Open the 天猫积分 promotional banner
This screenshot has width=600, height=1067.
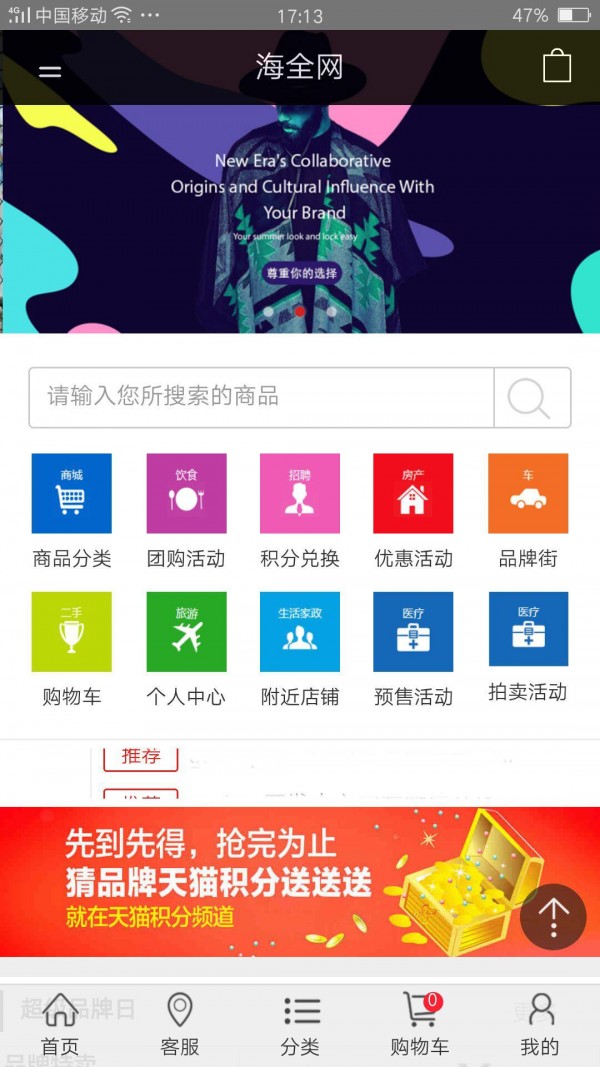coord(260,880)
